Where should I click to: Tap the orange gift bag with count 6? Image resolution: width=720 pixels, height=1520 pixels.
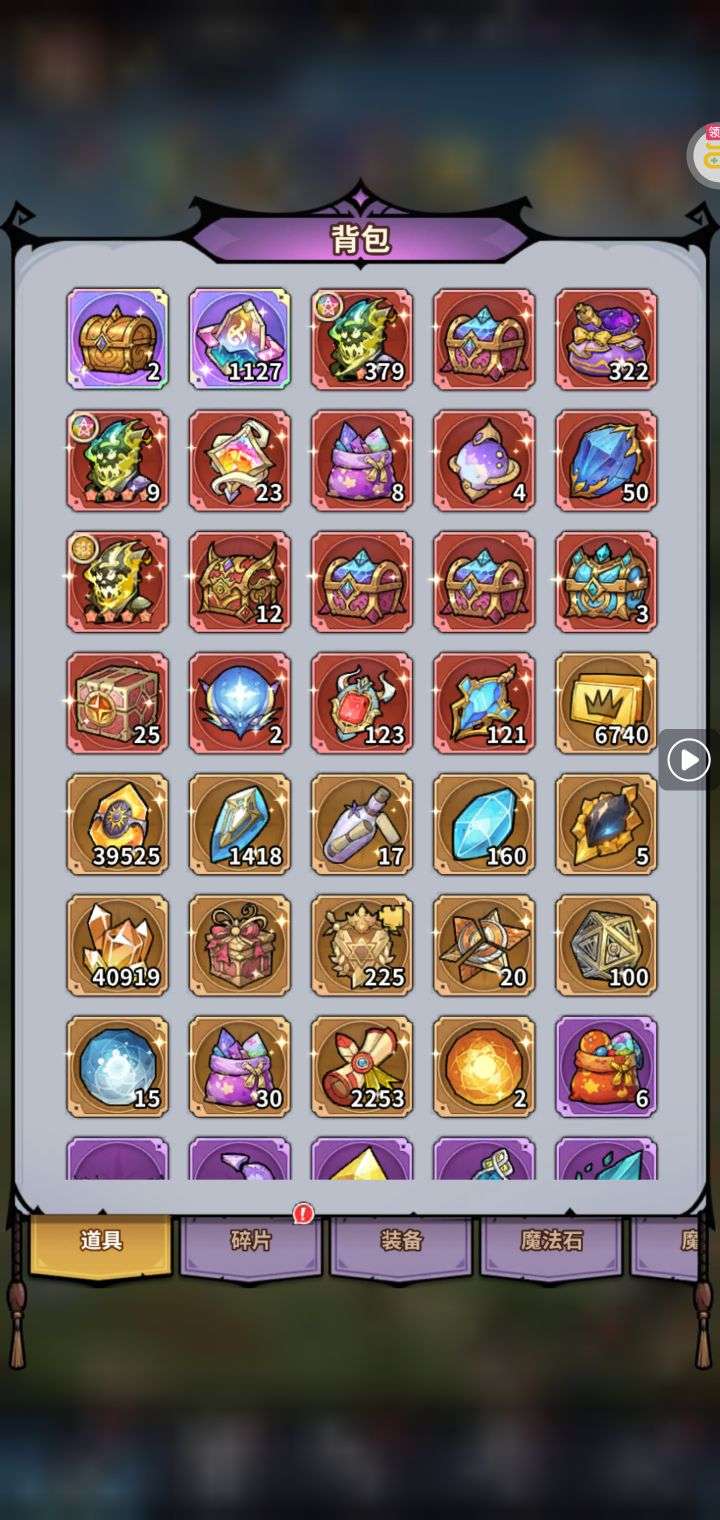coord(606,1067)
